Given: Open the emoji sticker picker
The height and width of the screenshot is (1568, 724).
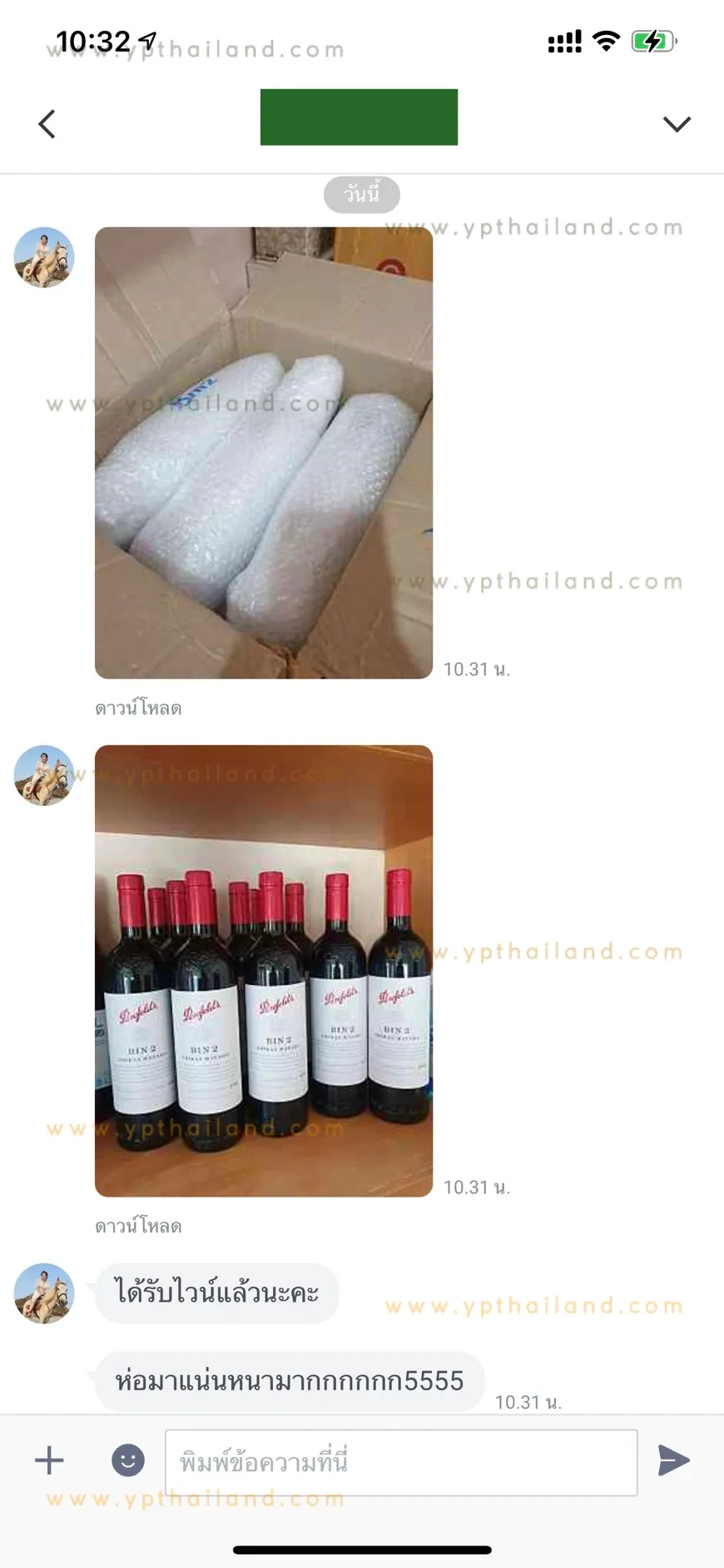Looking at the screenshot, I should pyautogui.click(x=128, y=1460).
